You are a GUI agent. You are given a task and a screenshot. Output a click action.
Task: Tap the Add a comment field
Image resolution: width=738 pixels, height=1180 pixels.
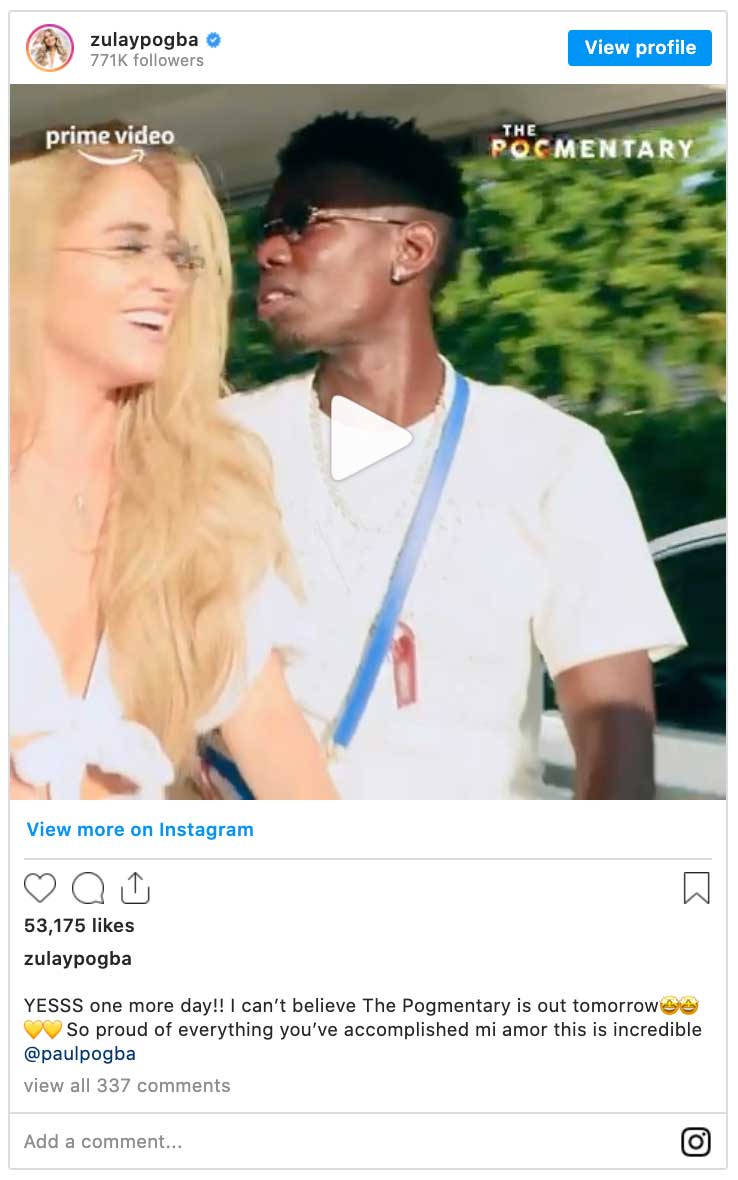pyautogui.click(x=300, y=1141)
